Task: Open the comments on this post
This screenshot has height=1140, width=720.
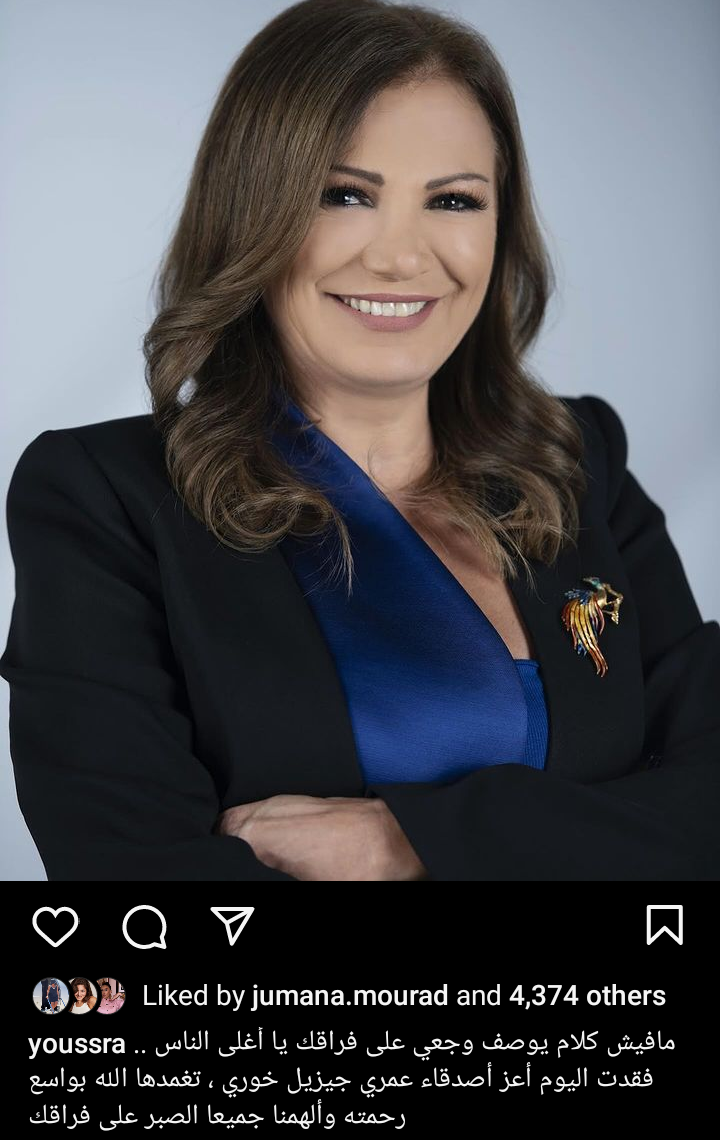Action: click(x=144, y=927)
